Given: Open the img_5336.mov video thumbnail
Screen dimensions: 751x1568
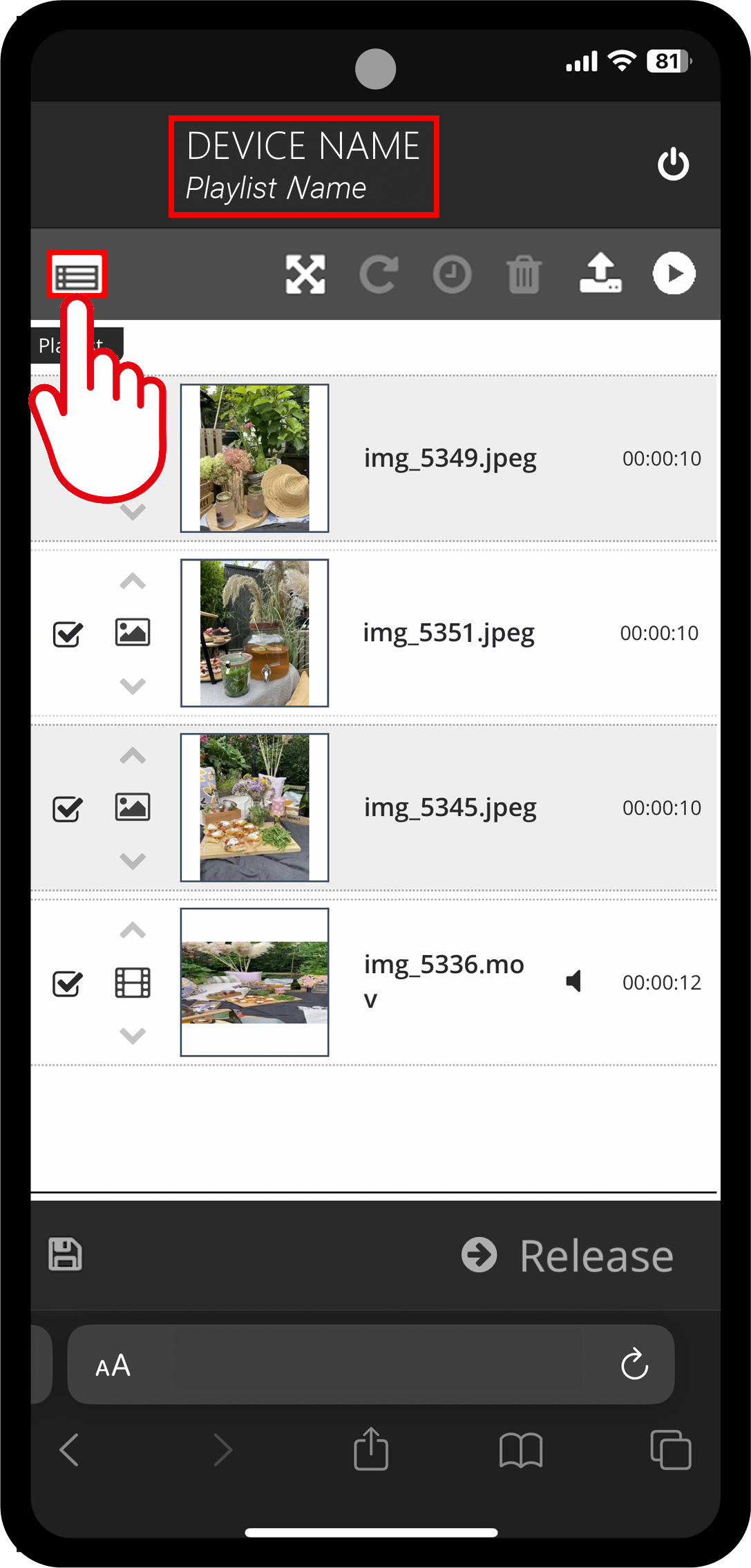Looking at the screenshot, I should pos(254,982).
